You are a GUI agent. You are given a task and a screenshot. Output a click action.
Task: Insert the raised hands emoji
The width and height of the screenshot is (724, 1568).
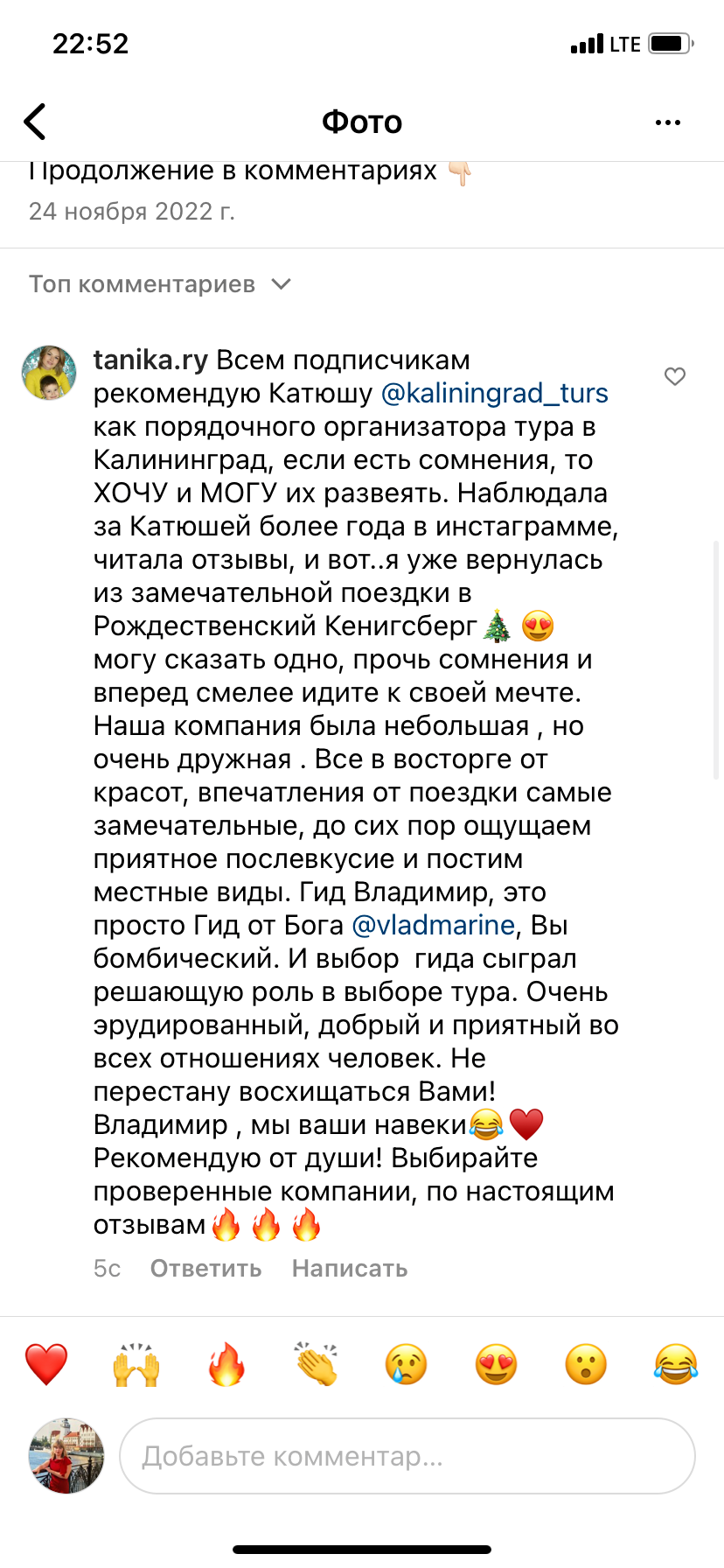pos(136,1364)
